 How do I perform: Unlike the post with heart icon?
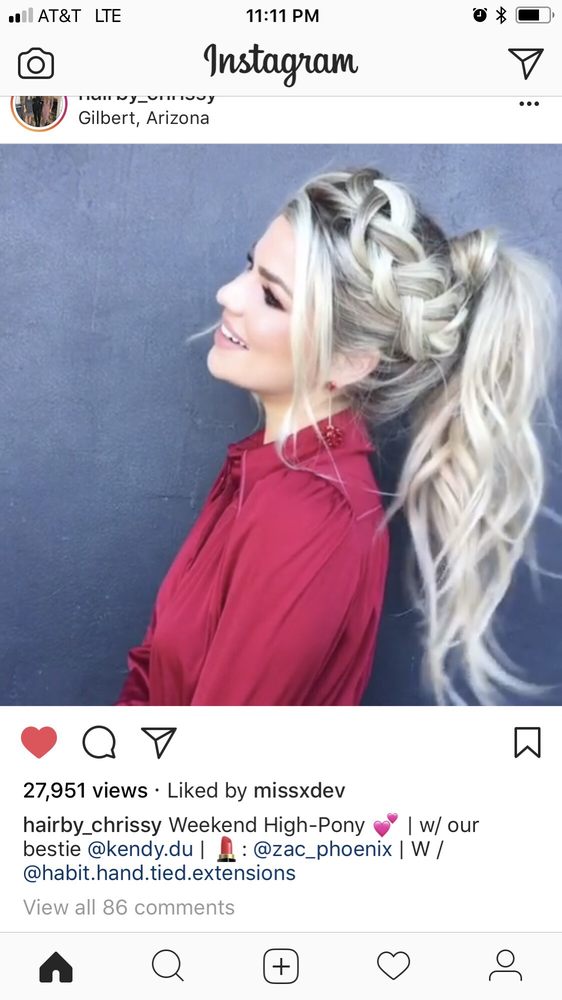tap(39, 742)
